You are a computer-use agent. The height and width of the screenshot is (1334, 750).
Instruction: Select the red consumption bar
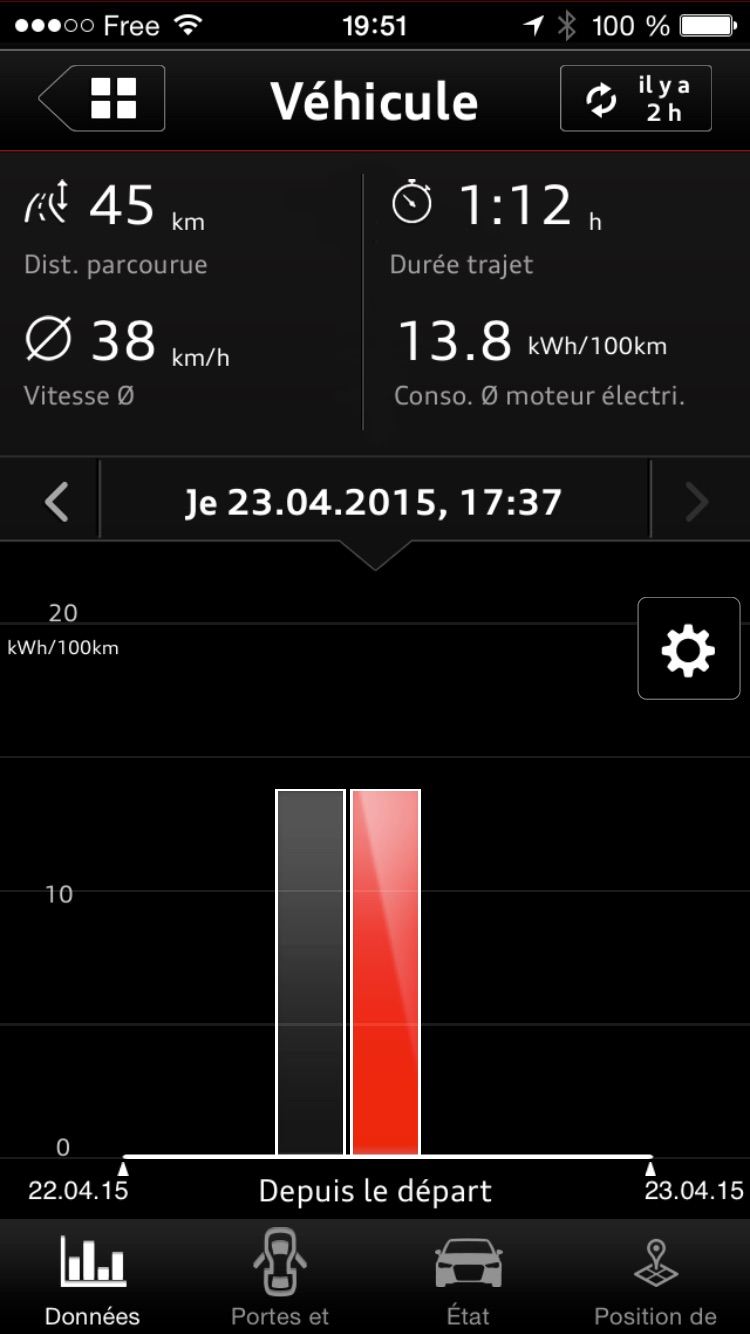pos(385,972)
